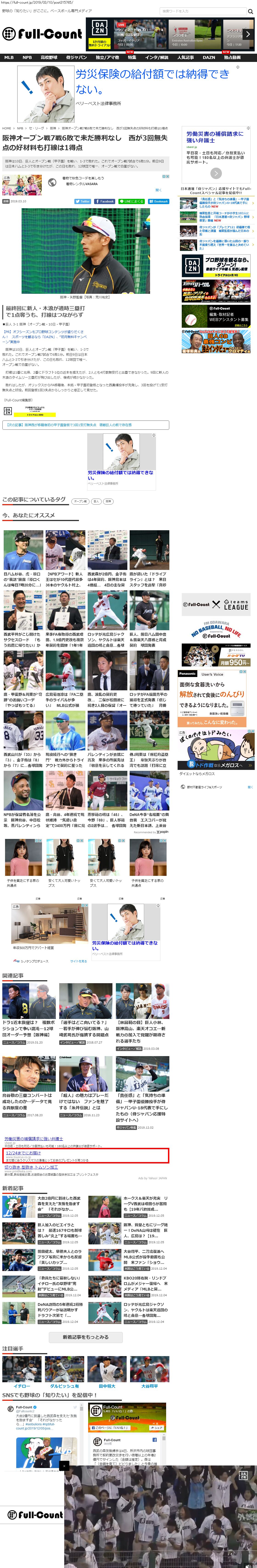Tap 新着記事をもっとみる button
The height and width of the screenshot is (1568, 257).
(85, 1337)
